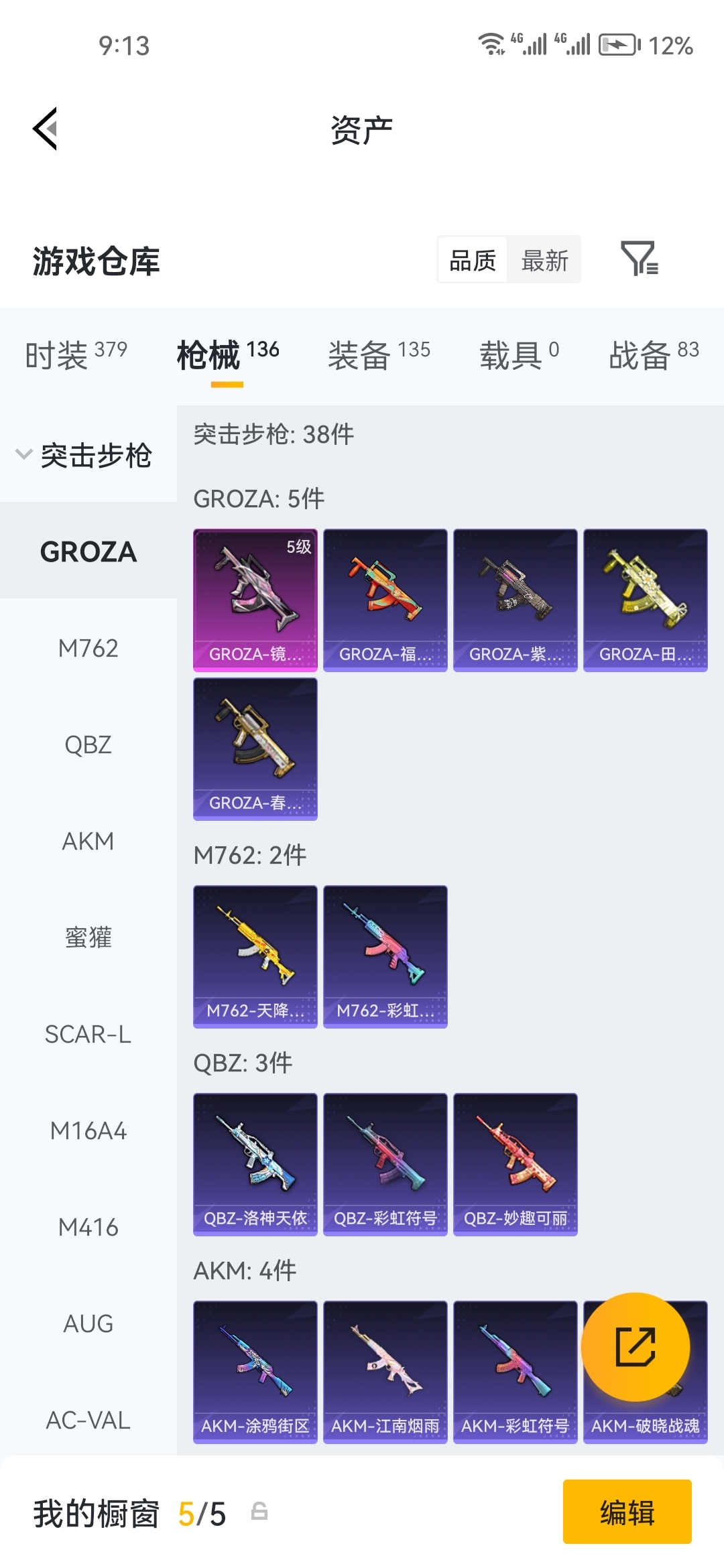Select the GROZA-镜 skin thumbnail marked 5级

[x=255, y=598]
